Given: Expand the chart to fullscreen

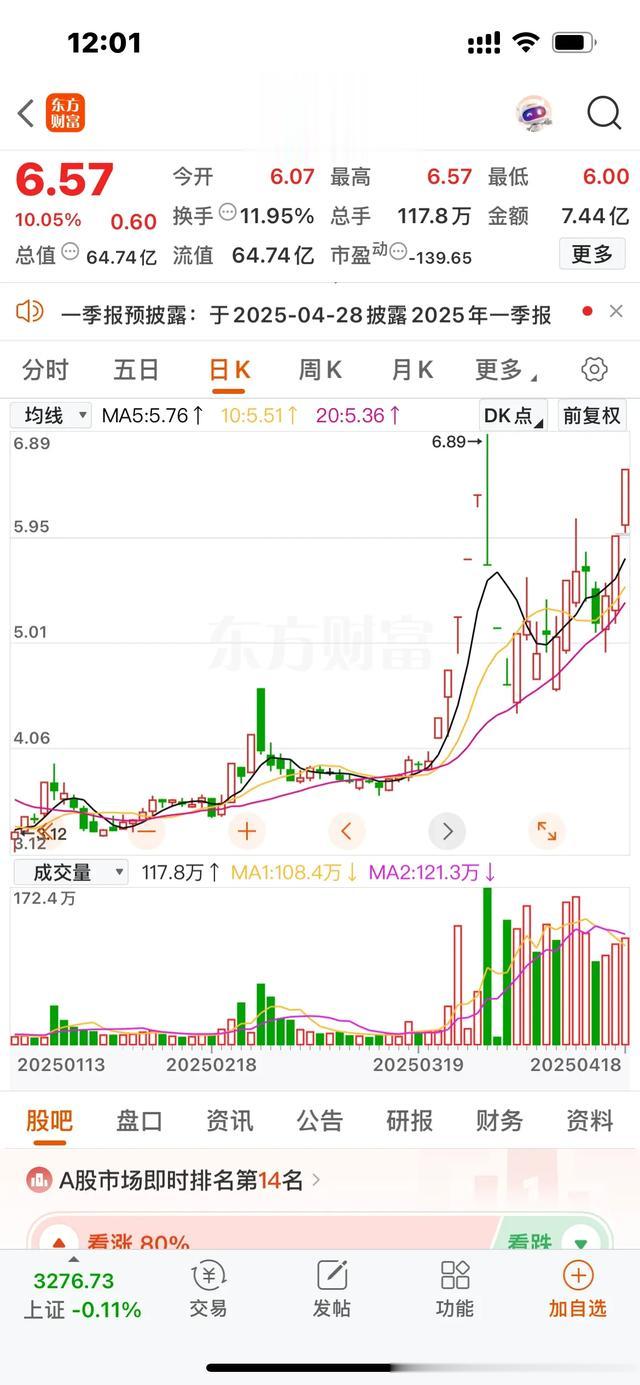Looking at the screenshot, I should pos(546,831).
